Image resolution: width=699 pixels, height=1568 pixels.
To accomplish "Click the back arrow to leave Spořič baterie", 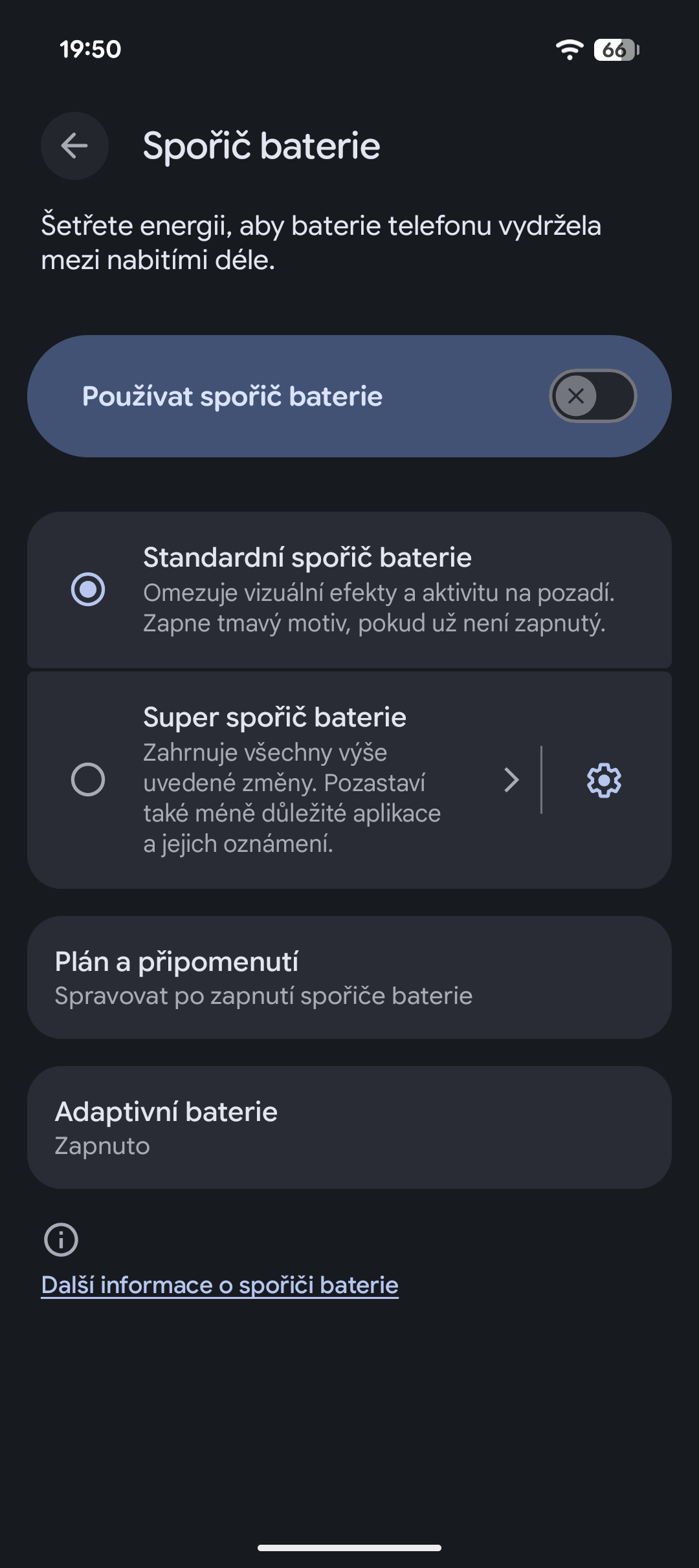I will (74, 146).
